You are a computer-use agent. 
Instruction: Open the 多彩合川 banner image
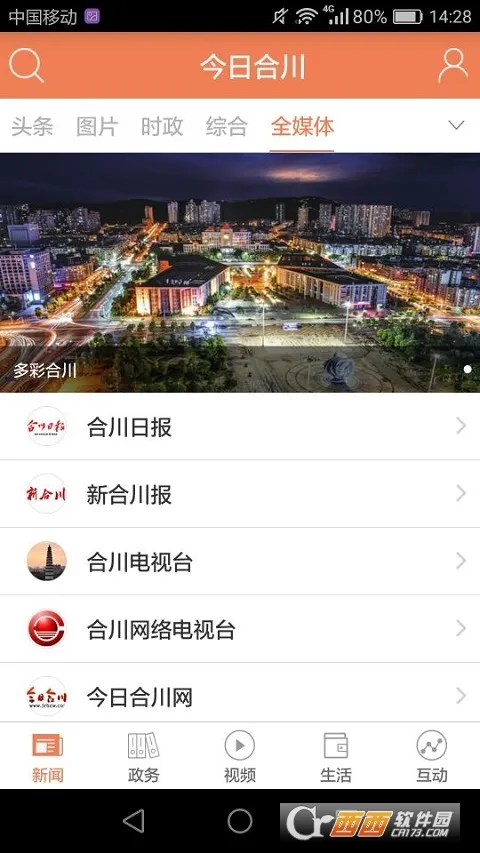(240, 273)
